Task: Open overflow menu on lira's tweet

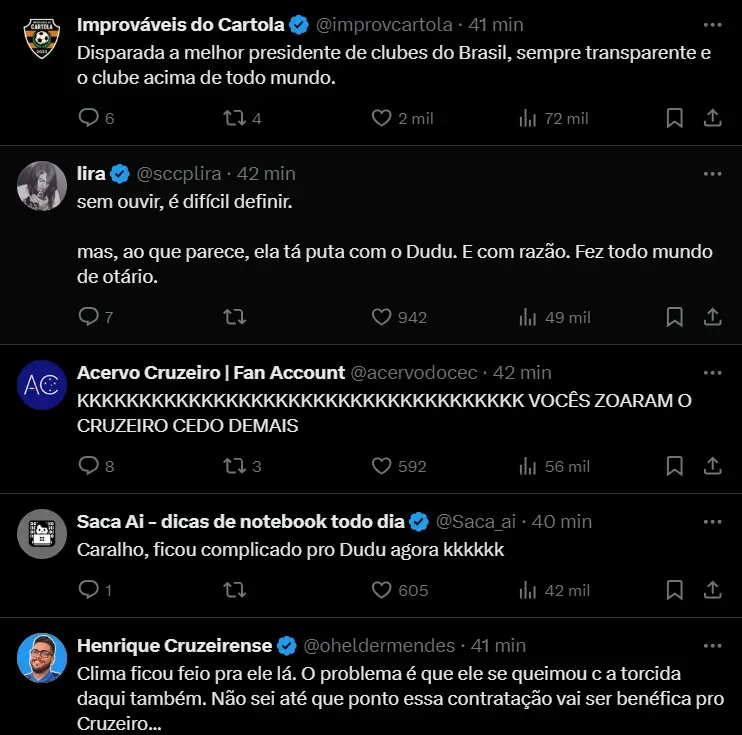Action: click(x=712, y=174)
